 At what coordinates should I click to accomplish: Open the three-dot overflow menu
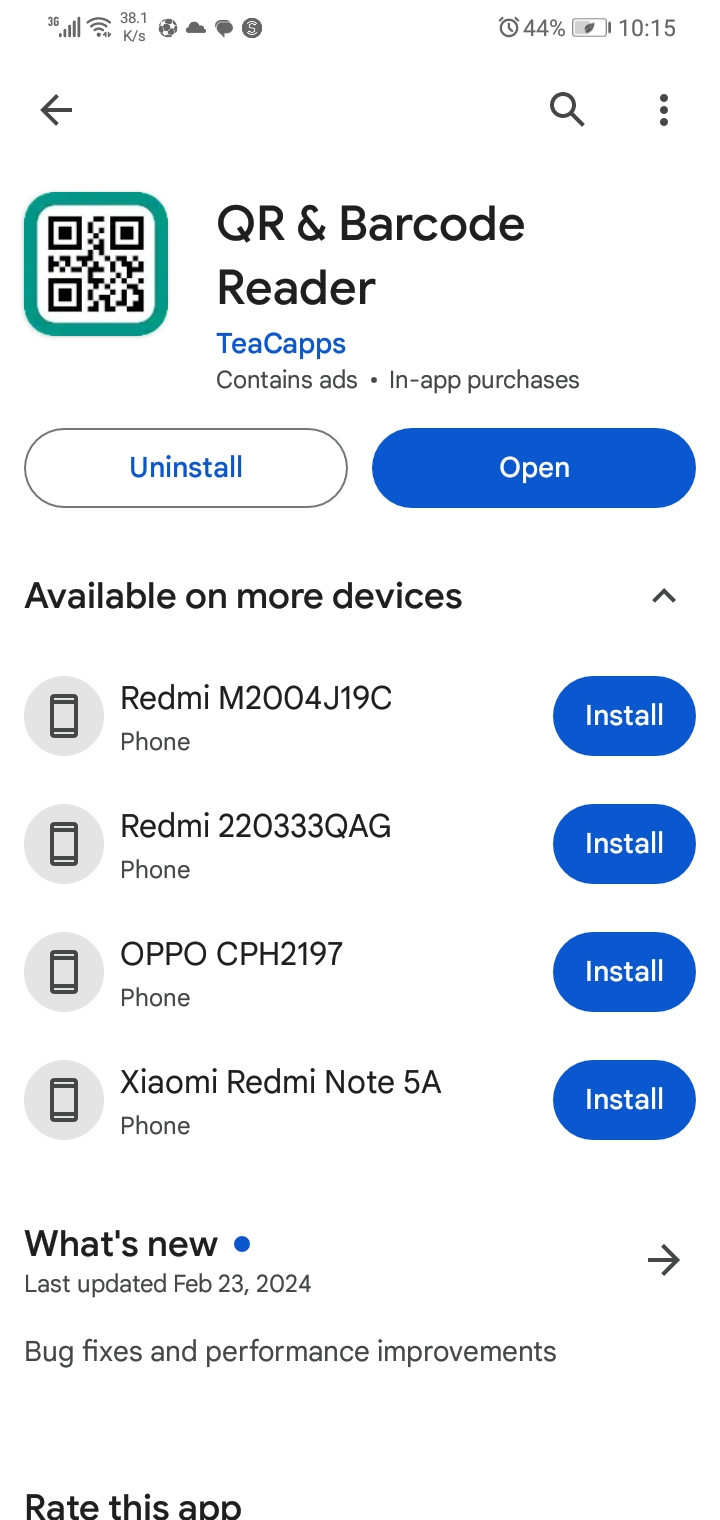tap(664, 110)
